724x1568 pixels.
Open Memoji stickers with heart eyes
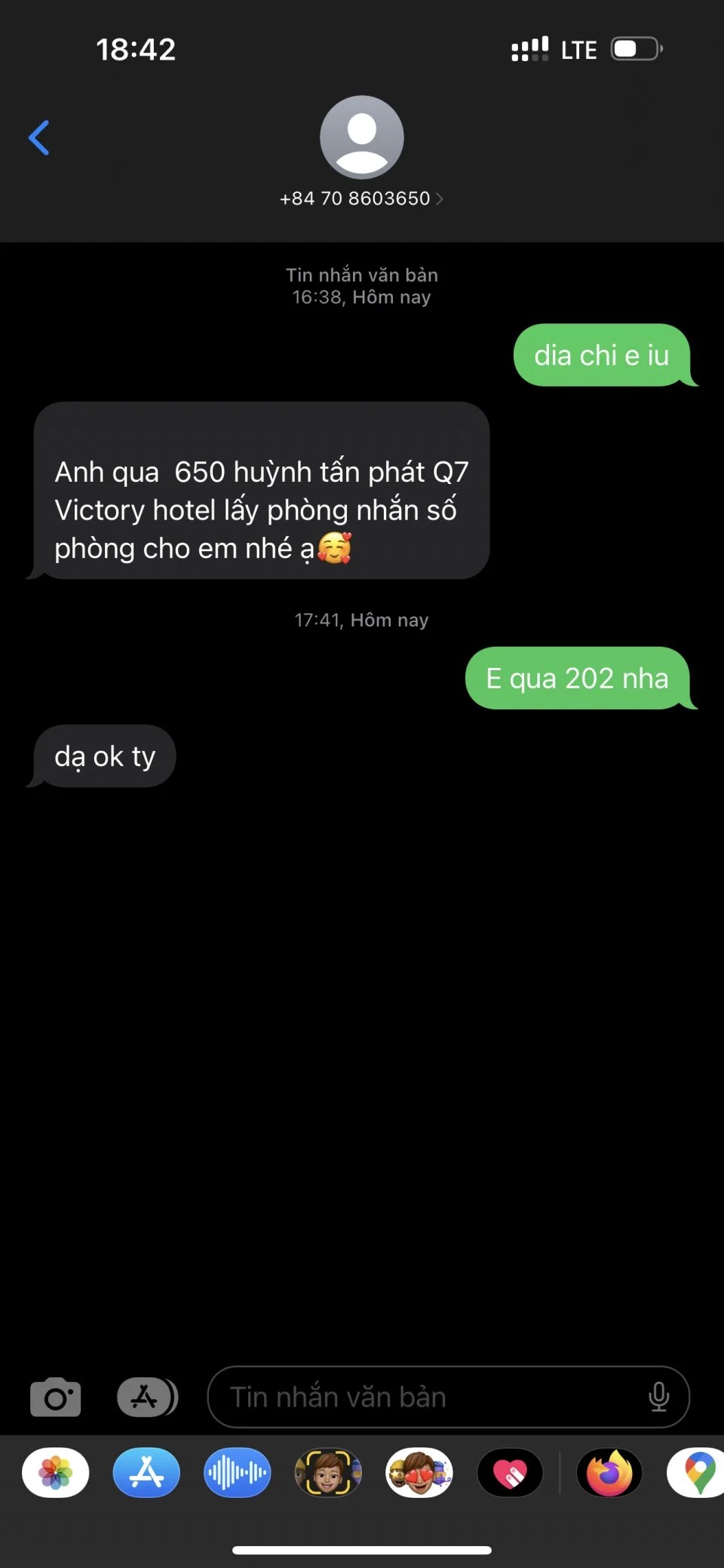click(x=419, y=1472)
